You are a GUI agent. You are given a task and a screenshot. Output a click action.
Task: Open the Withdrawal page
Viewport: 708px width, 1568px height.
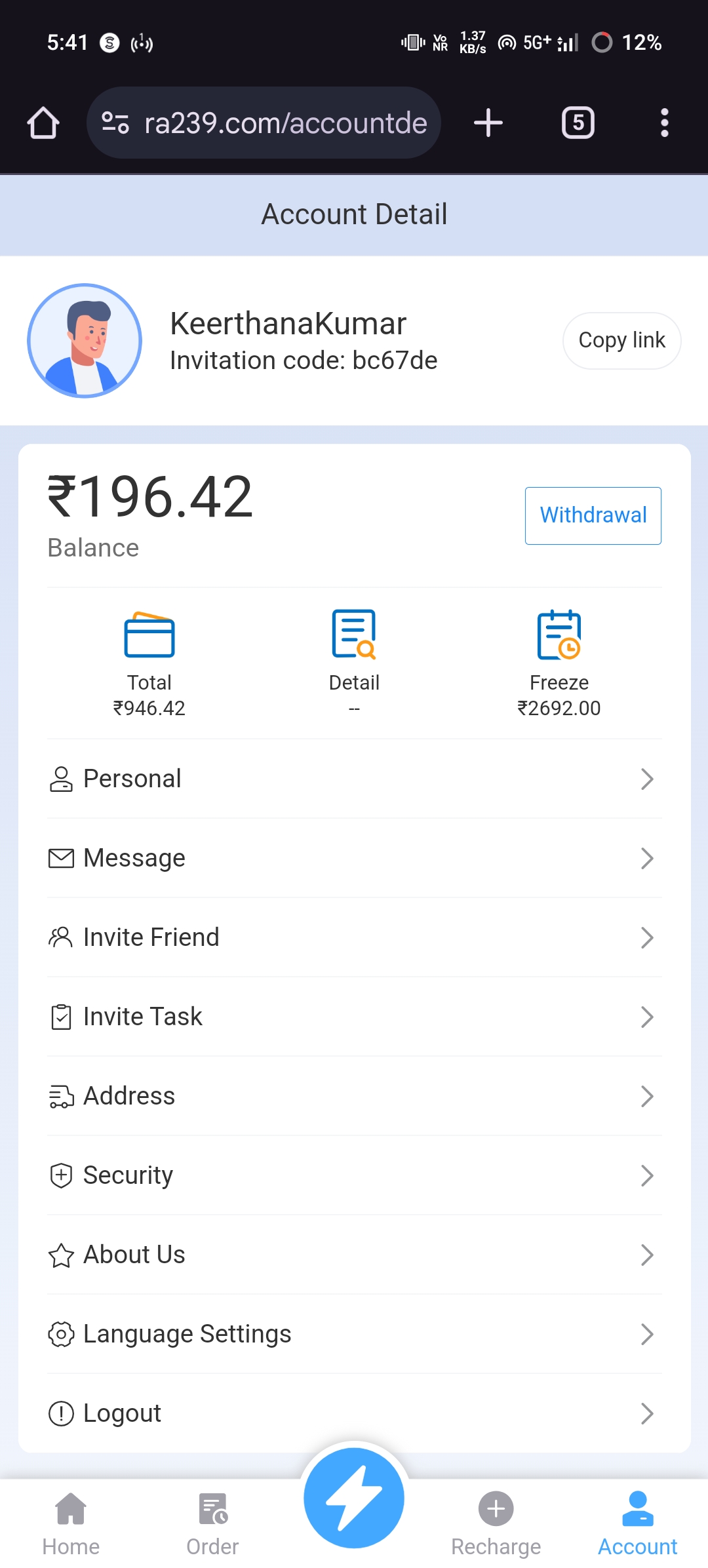(593, 515)
